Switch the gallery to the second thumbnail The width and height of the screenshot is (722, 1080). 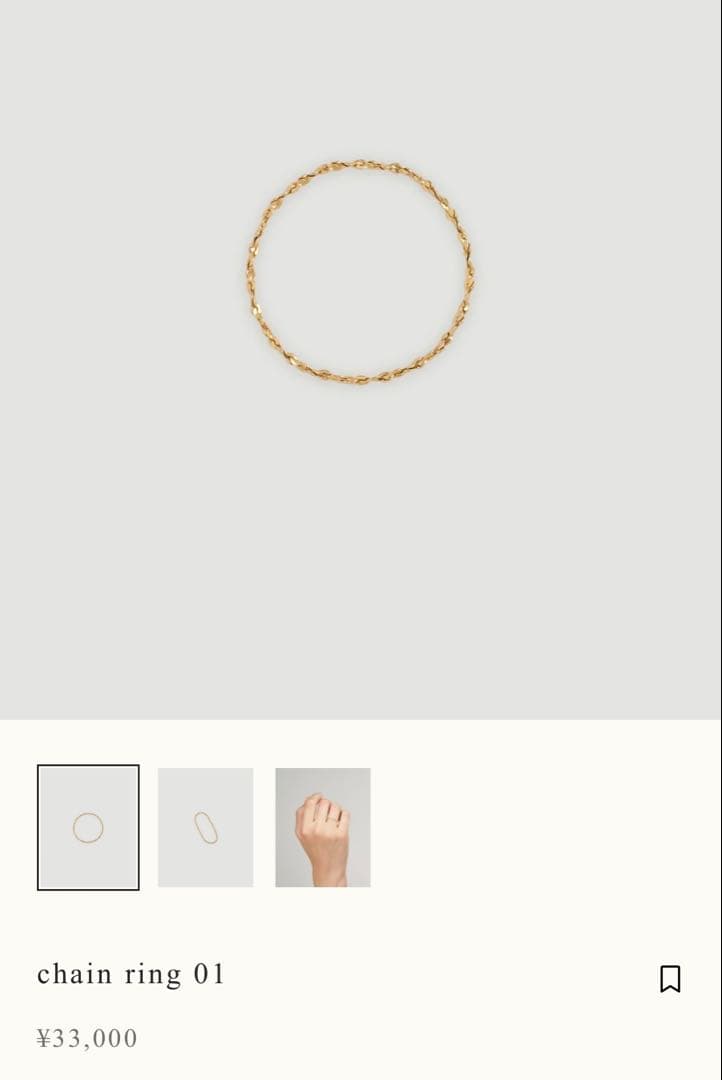[207, 827]
